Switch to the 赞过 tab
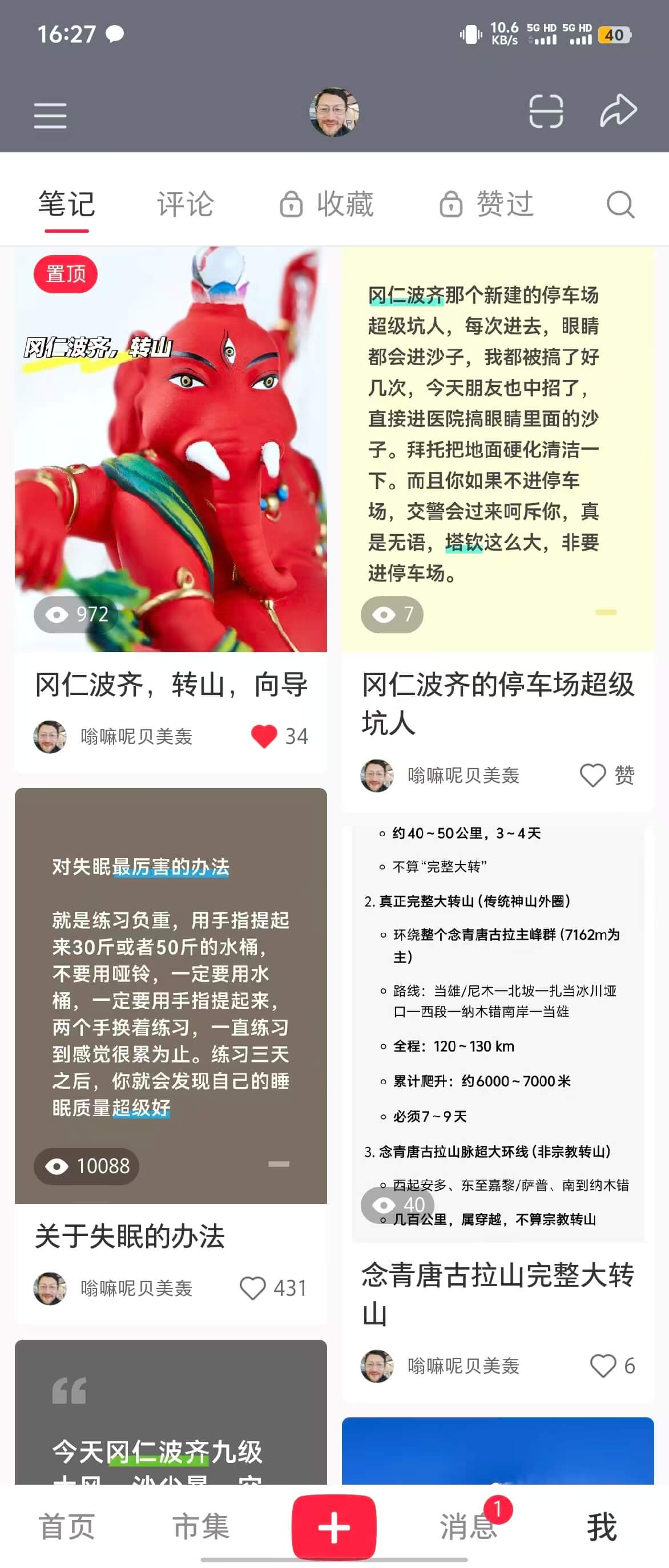Image resolution: width=669 pixels, height=1568 pixels. pyautogui.click(x=487, y=204)
